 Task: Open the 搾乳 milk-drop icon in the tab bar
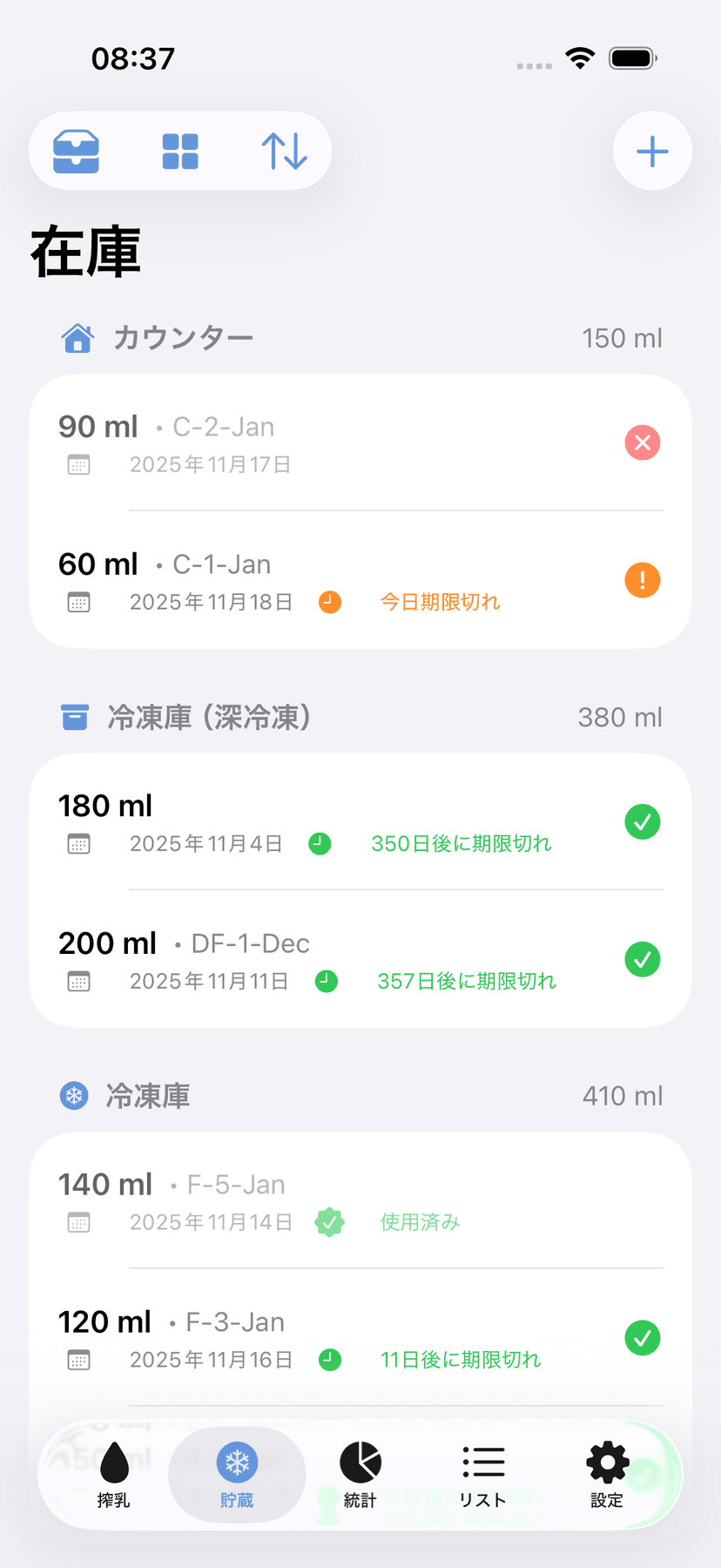tap(114, 1472)
